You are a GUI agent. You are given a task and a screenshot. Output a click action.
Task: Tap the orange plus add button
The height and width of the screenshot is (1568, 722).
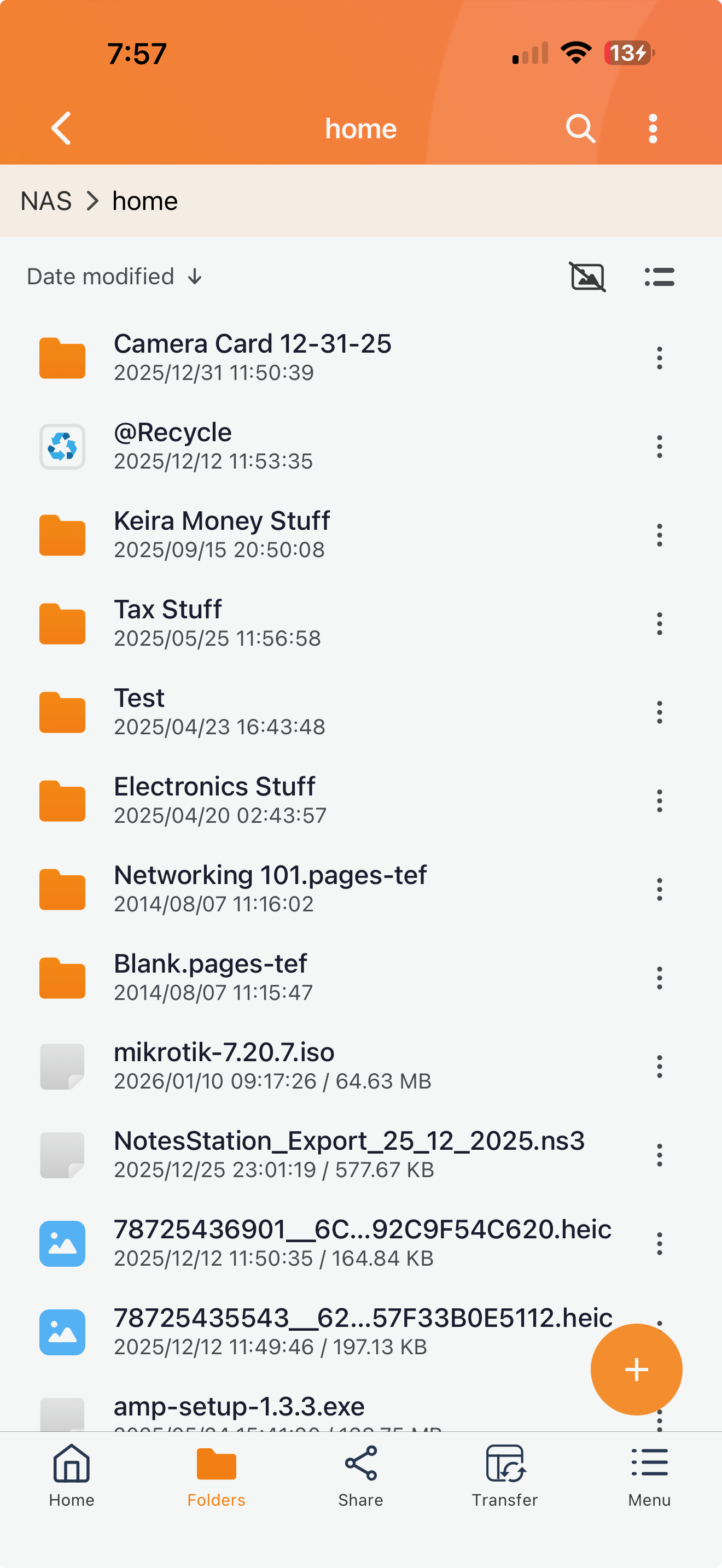point(636,1369)
